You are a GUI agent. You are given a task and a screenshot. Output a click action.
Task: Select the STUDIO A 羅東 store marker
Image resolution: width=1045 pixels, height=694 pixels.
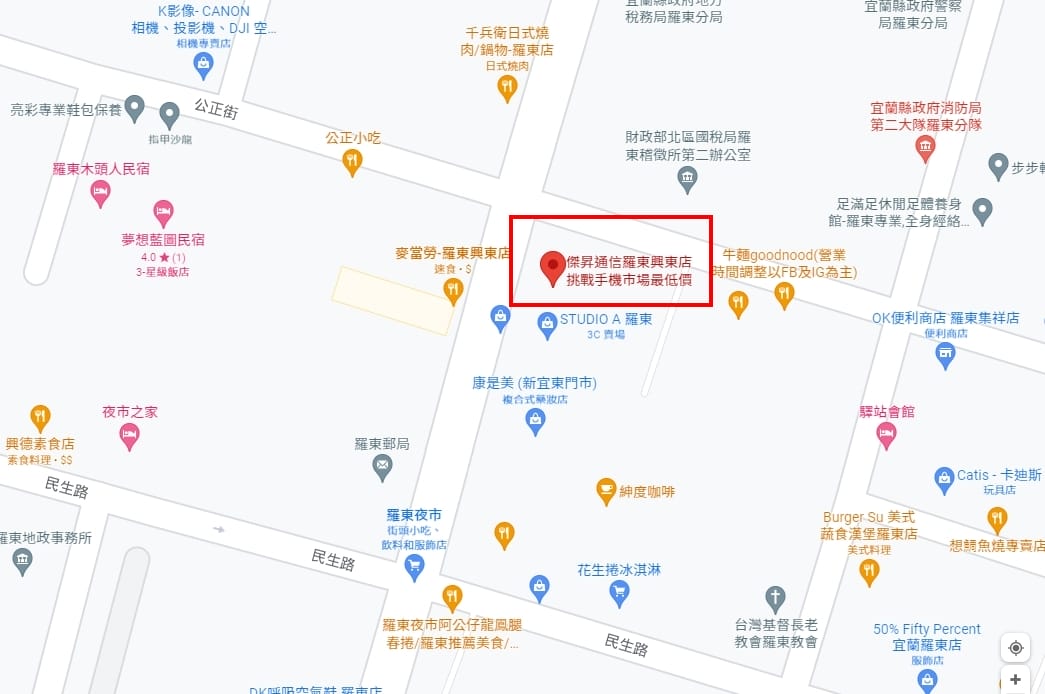click(x=547, y=326)
